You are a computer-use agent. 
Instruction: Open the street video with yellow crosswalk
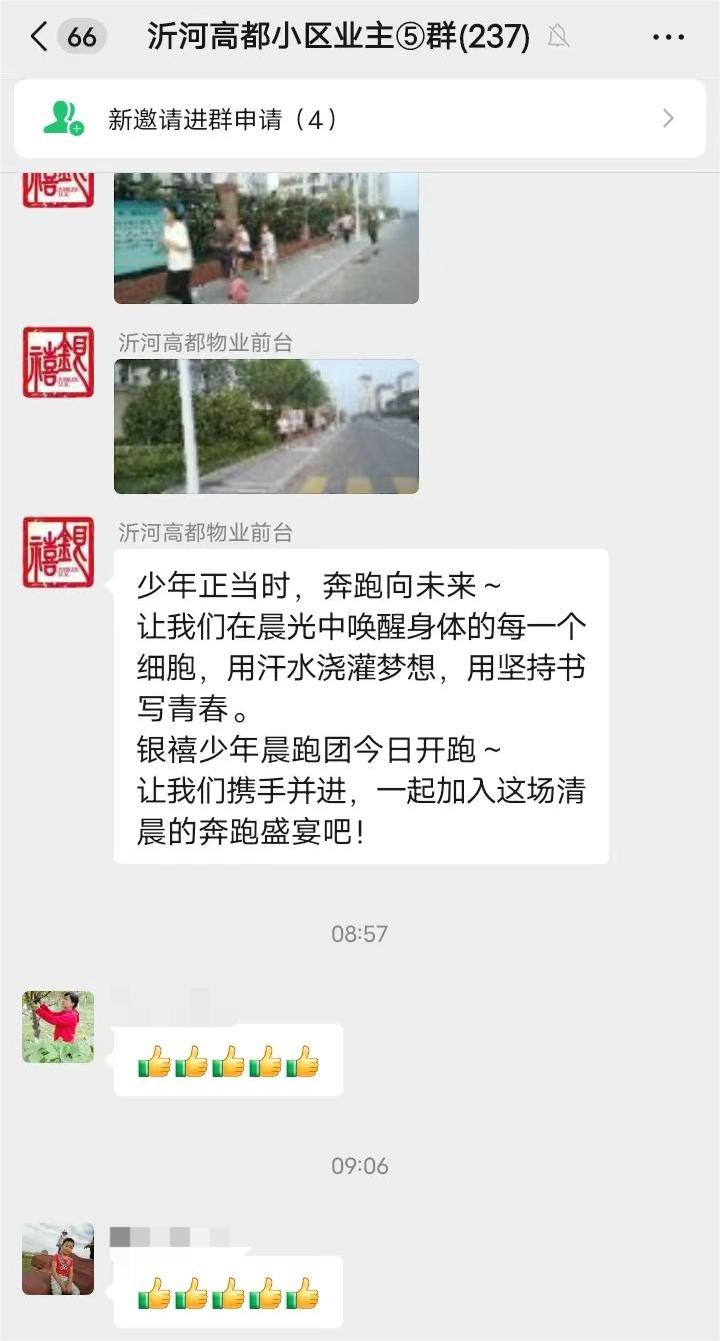(266, 427)
